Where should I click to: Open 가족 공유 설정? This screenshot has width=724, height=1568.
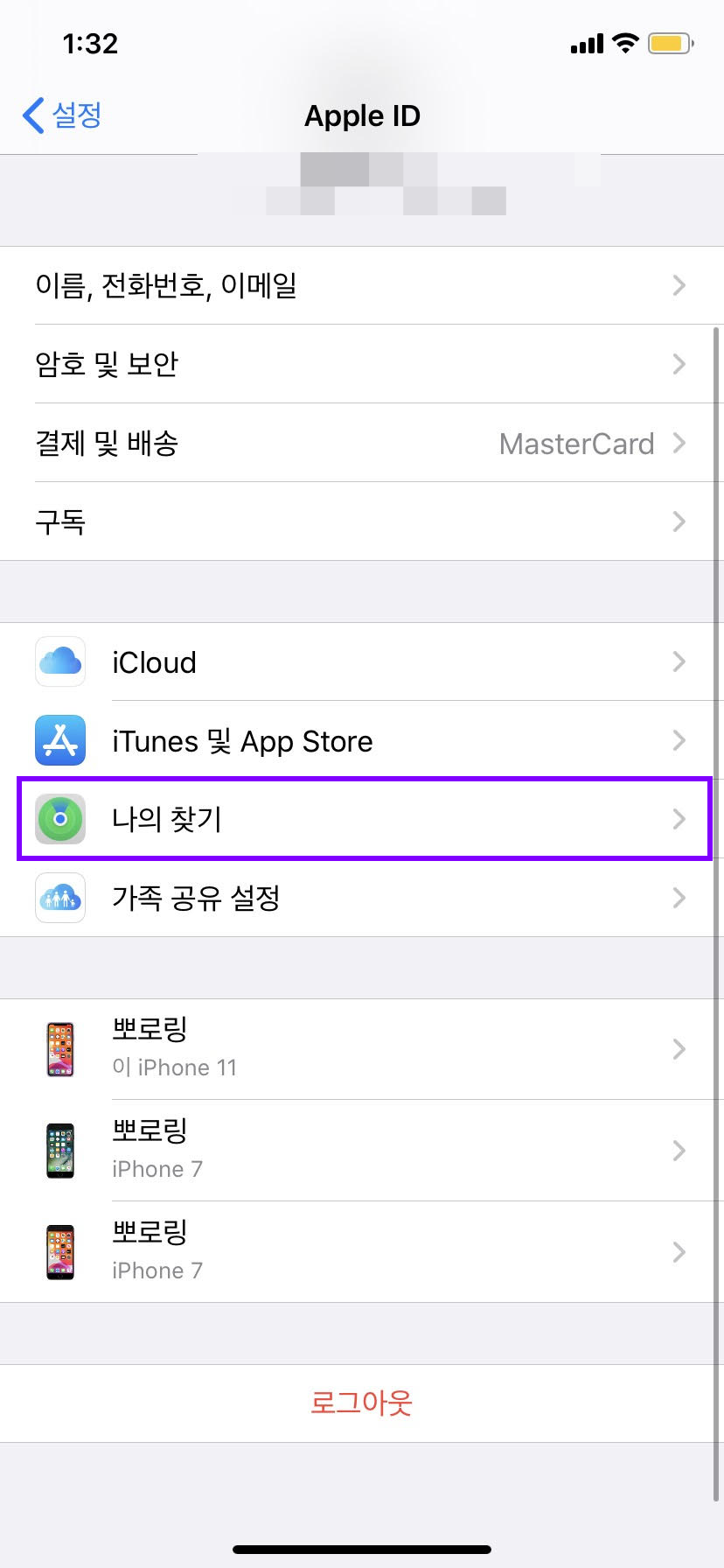tap(361, 898)
